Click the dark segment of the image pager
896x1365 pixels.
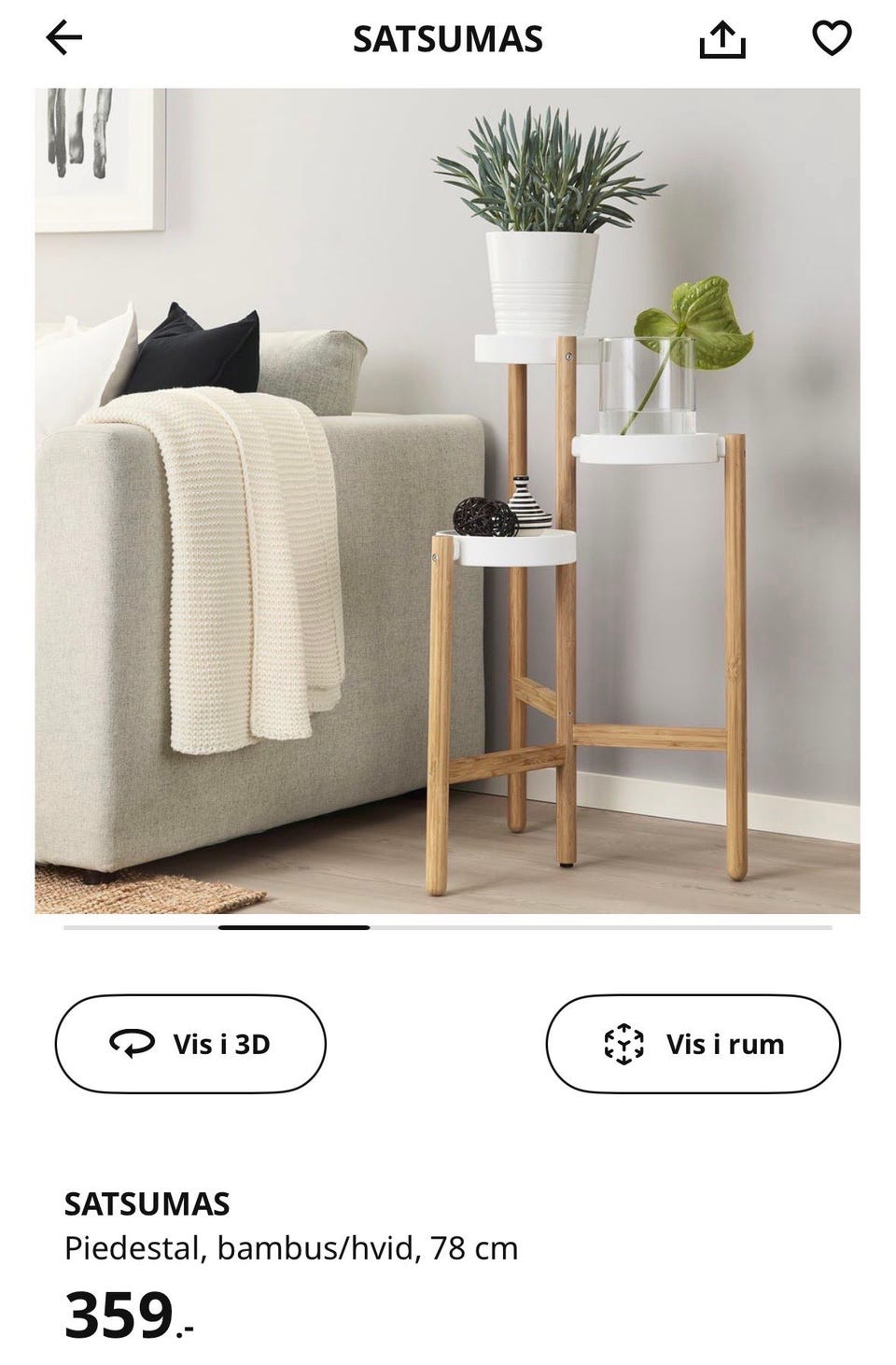294,929
